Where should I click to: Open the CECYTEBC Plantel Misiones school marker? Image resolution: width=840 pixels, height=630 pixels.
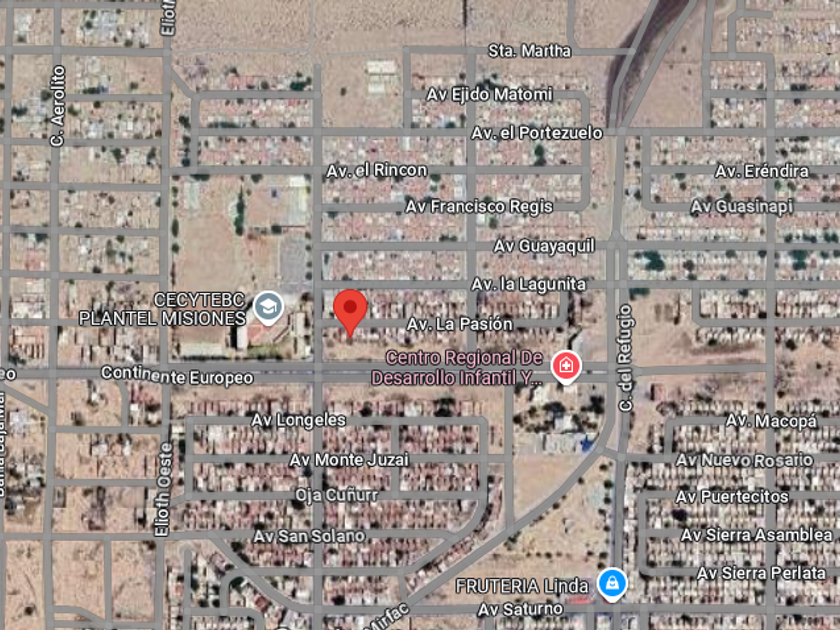(x=267, y=306)
